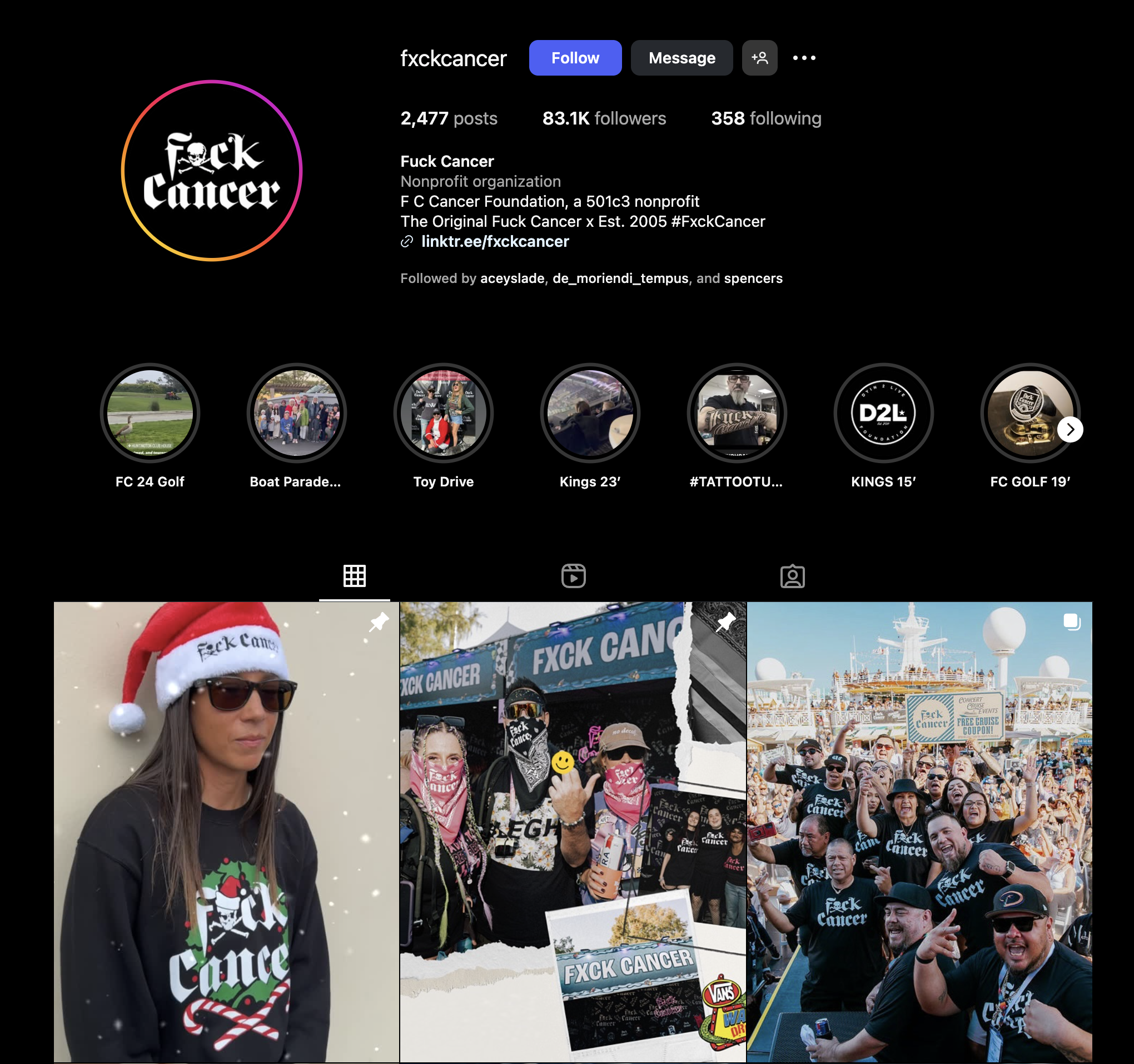Open the KINGS 15' highlight
The height and width of the screenshot is (1064, 1134).
(x=883, y=413)
